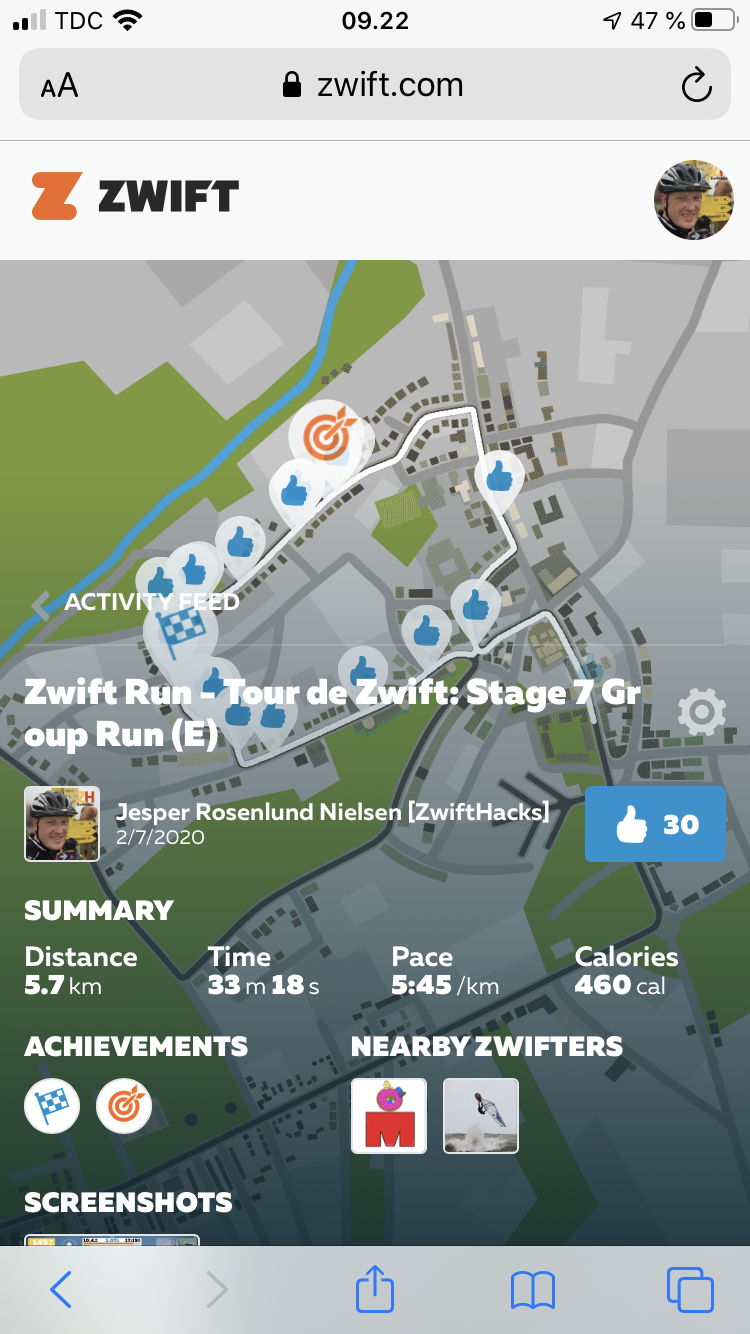This screenshot has width=750, height=1334.
Task: Toggle a Ride On with the thumbs-up button
Action: (655, 824)
